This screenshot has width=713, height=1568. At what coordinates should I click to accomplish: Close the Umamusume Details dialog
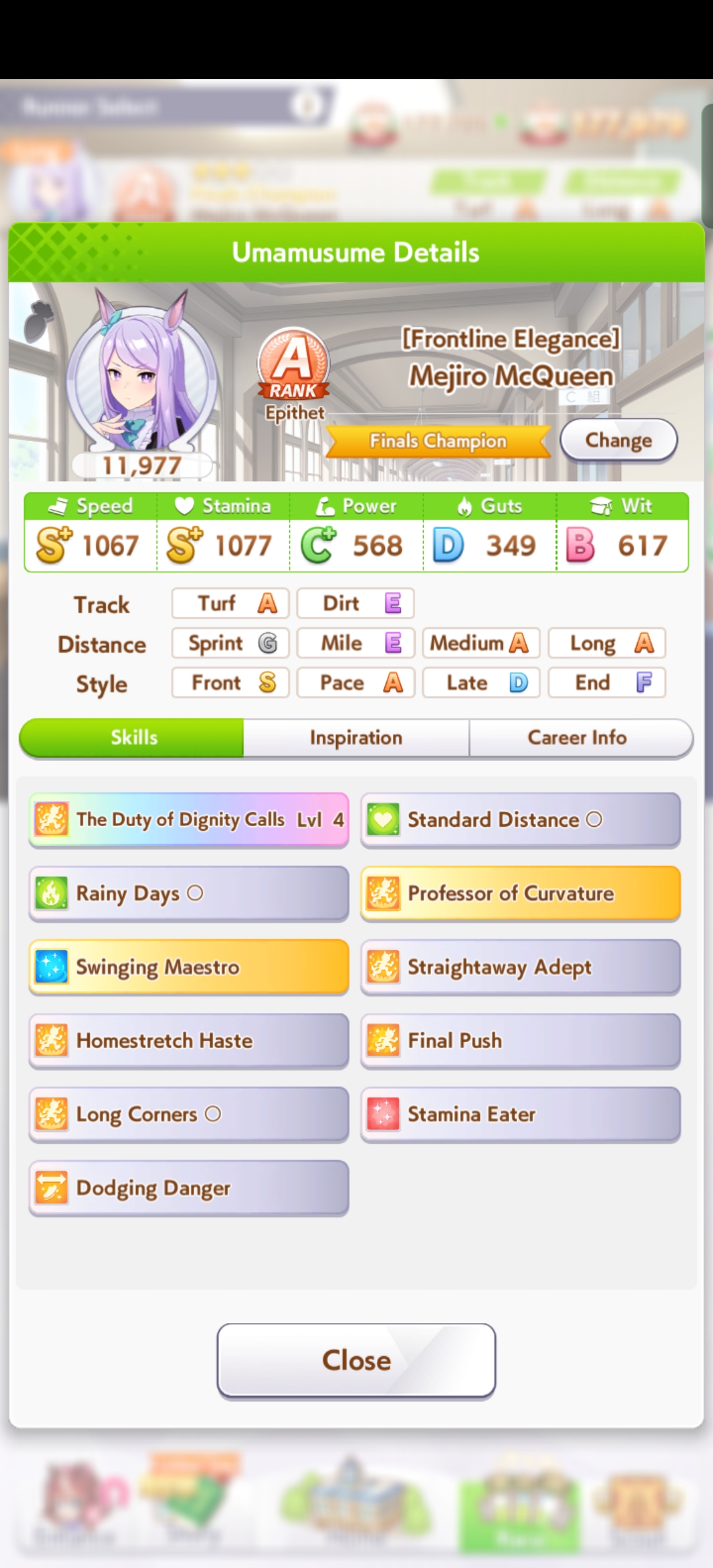356,1361
